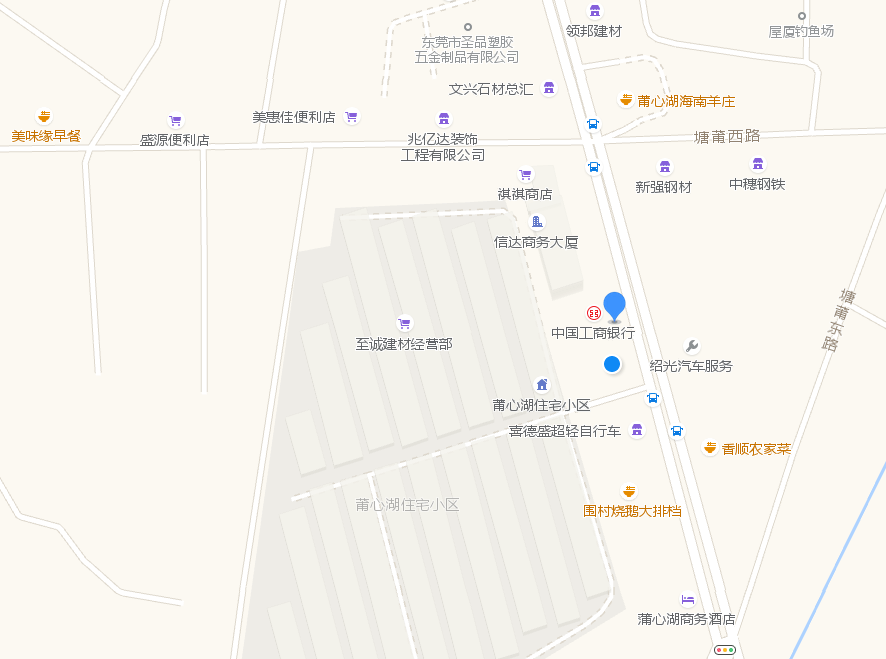The image size is (886, 659).
Task: Open the 莆心湖海南羊庄 restaurant marker
Action: point(626,100)
